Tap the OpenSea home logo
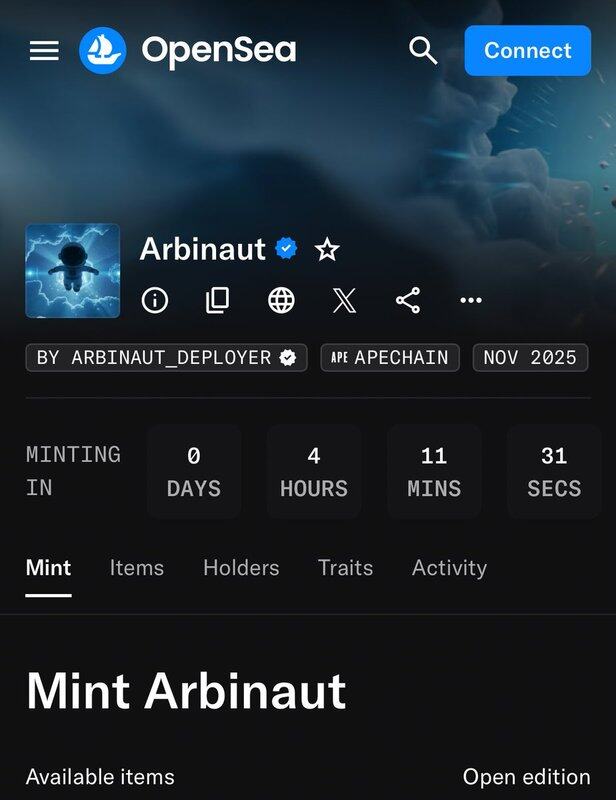616x800 pixels. pyautogui.click(x=187, y=50)
